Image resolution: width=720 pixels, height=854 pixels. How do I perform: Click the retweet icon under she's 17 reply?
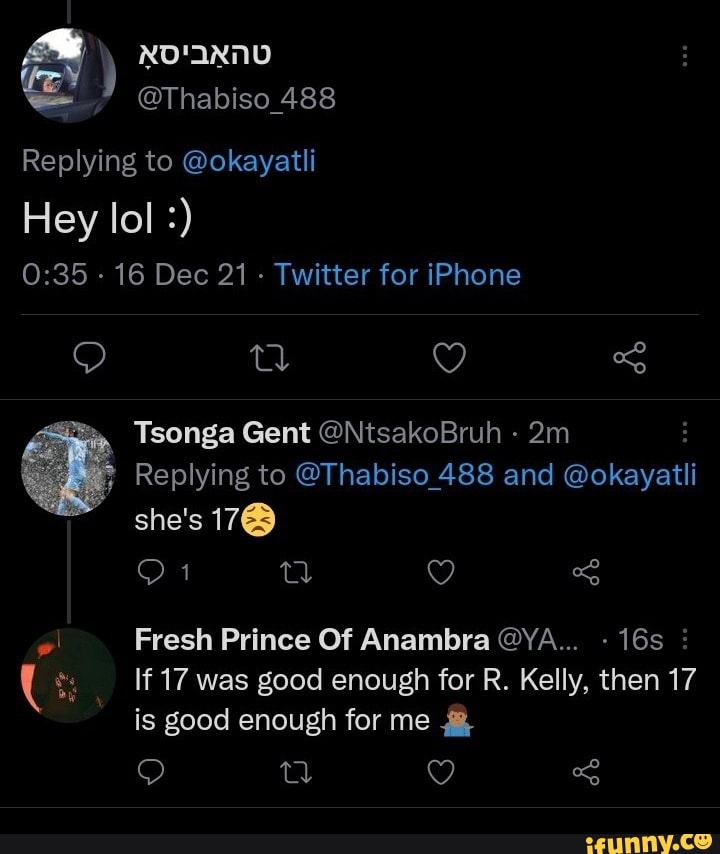pos(297,571)
